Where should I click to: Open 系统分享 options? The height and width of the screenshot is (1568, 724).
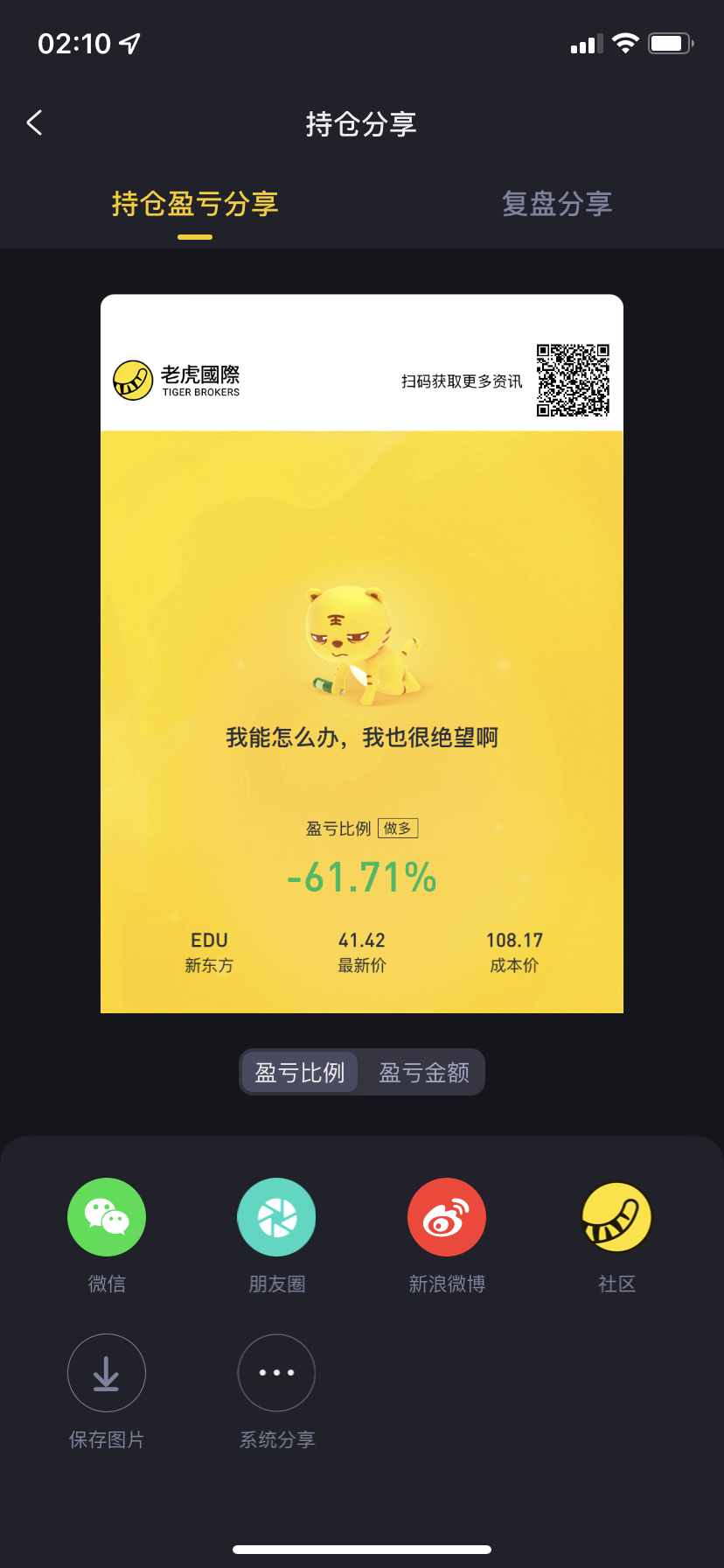[276, 1373]
